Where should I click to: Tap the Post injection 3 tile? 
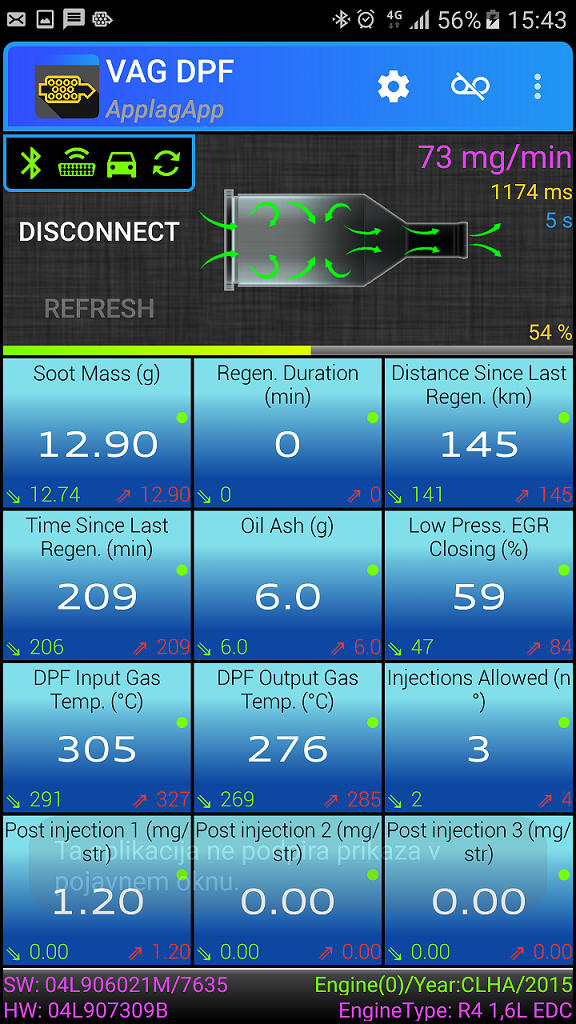coord(479,891)
